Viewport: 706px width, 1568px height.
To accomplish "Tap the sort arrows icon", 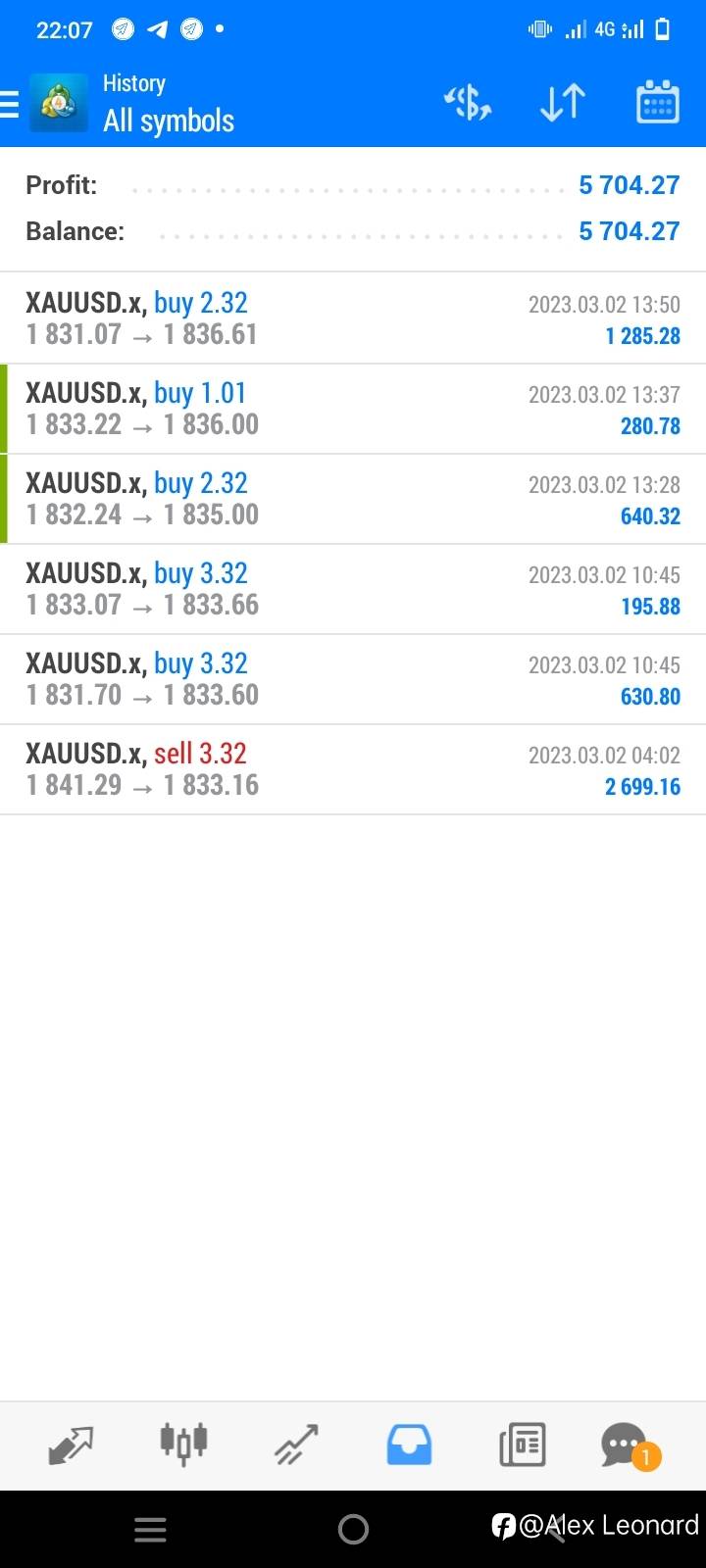I will (x=563, y=103).
